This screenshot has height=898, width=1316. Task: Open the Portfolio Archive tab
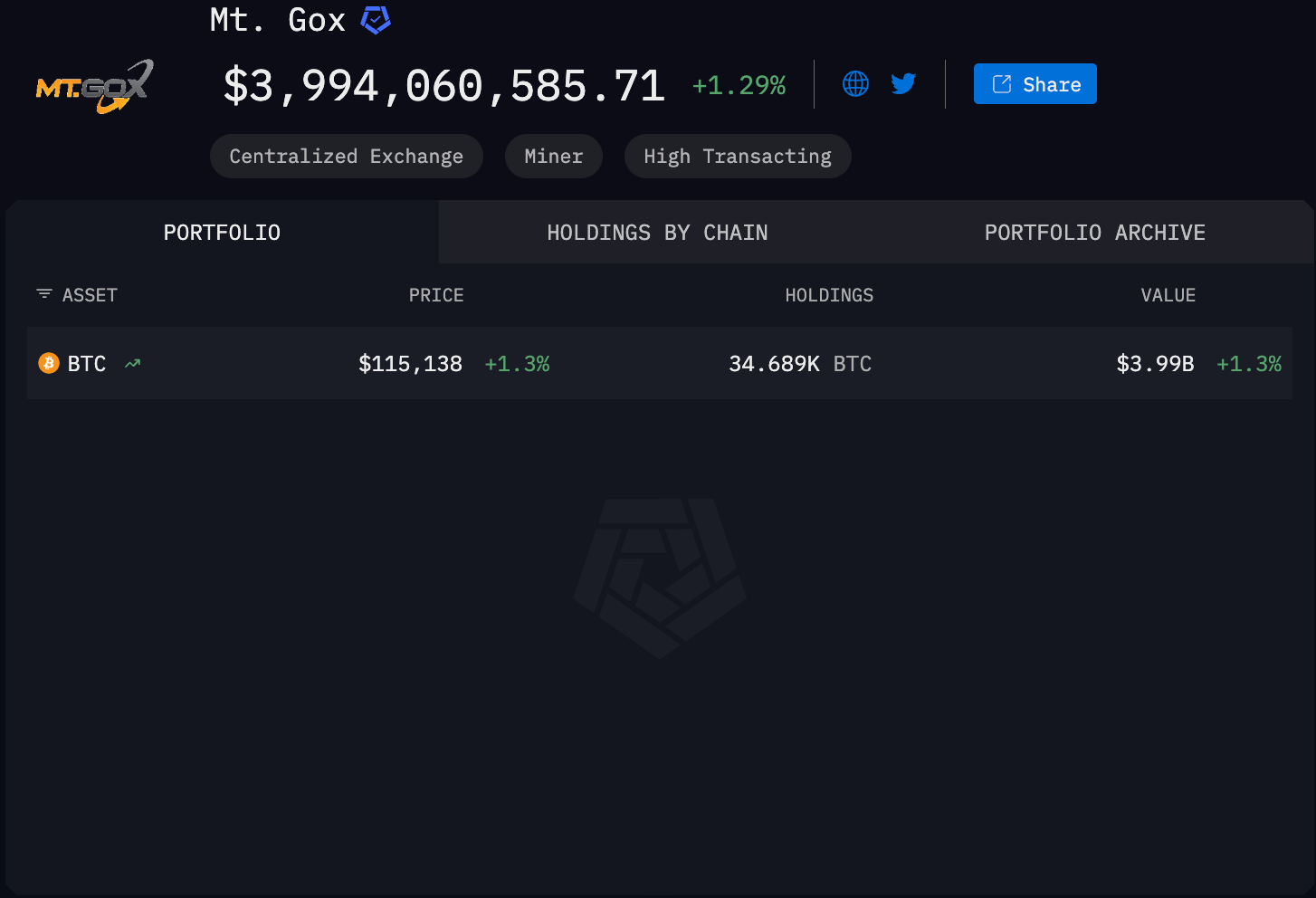1094,233
